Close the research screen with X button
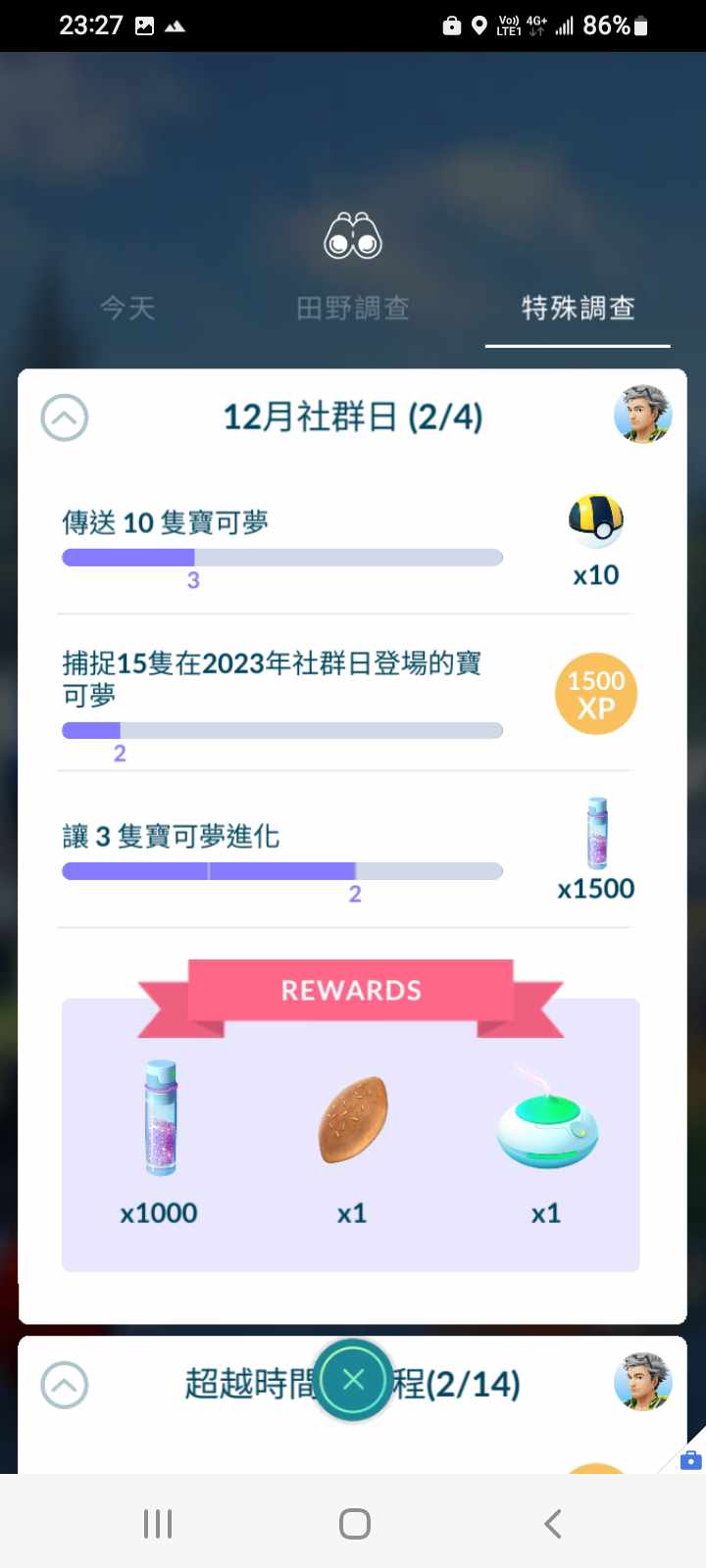 coord(354,1380)
